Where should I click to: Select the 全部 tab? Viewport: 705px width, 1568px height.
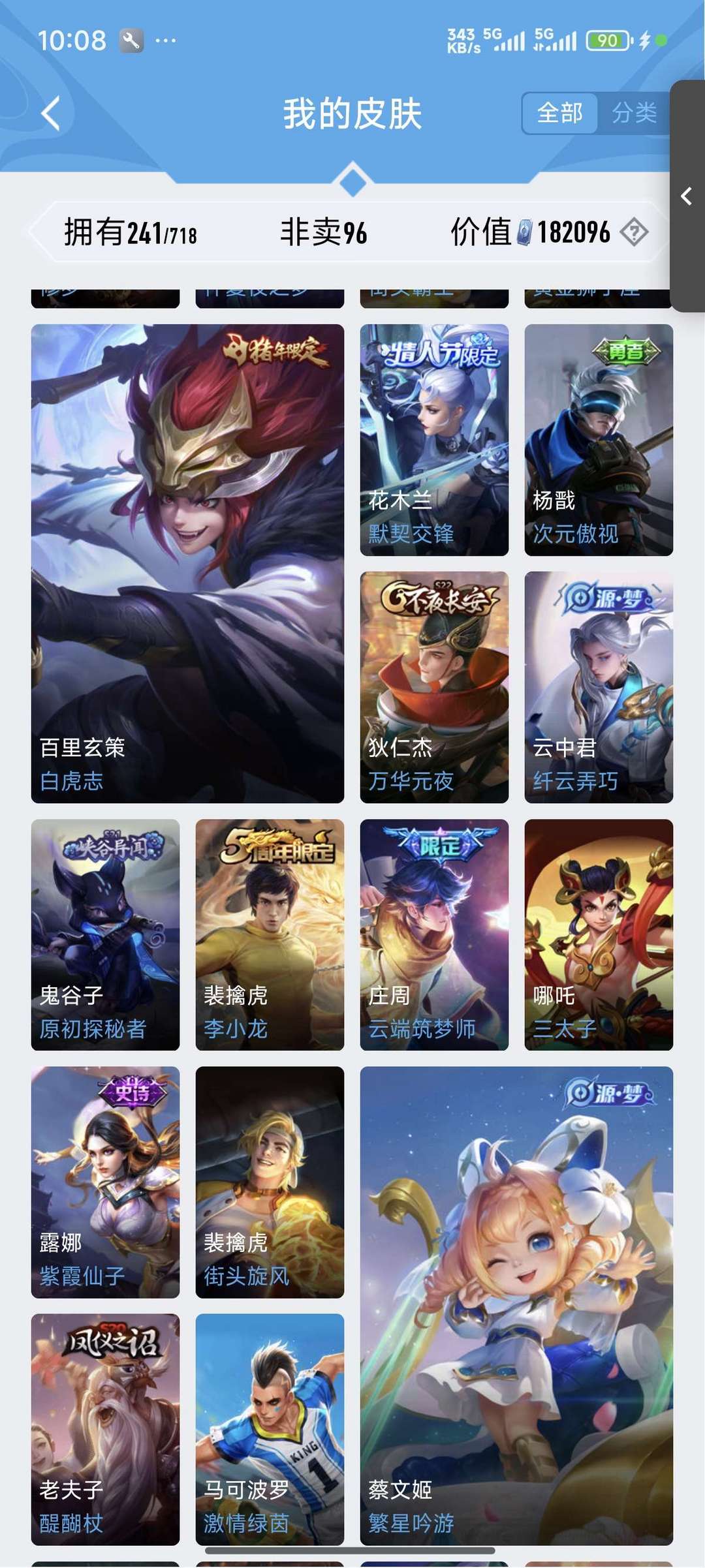(x=560, y=113)
